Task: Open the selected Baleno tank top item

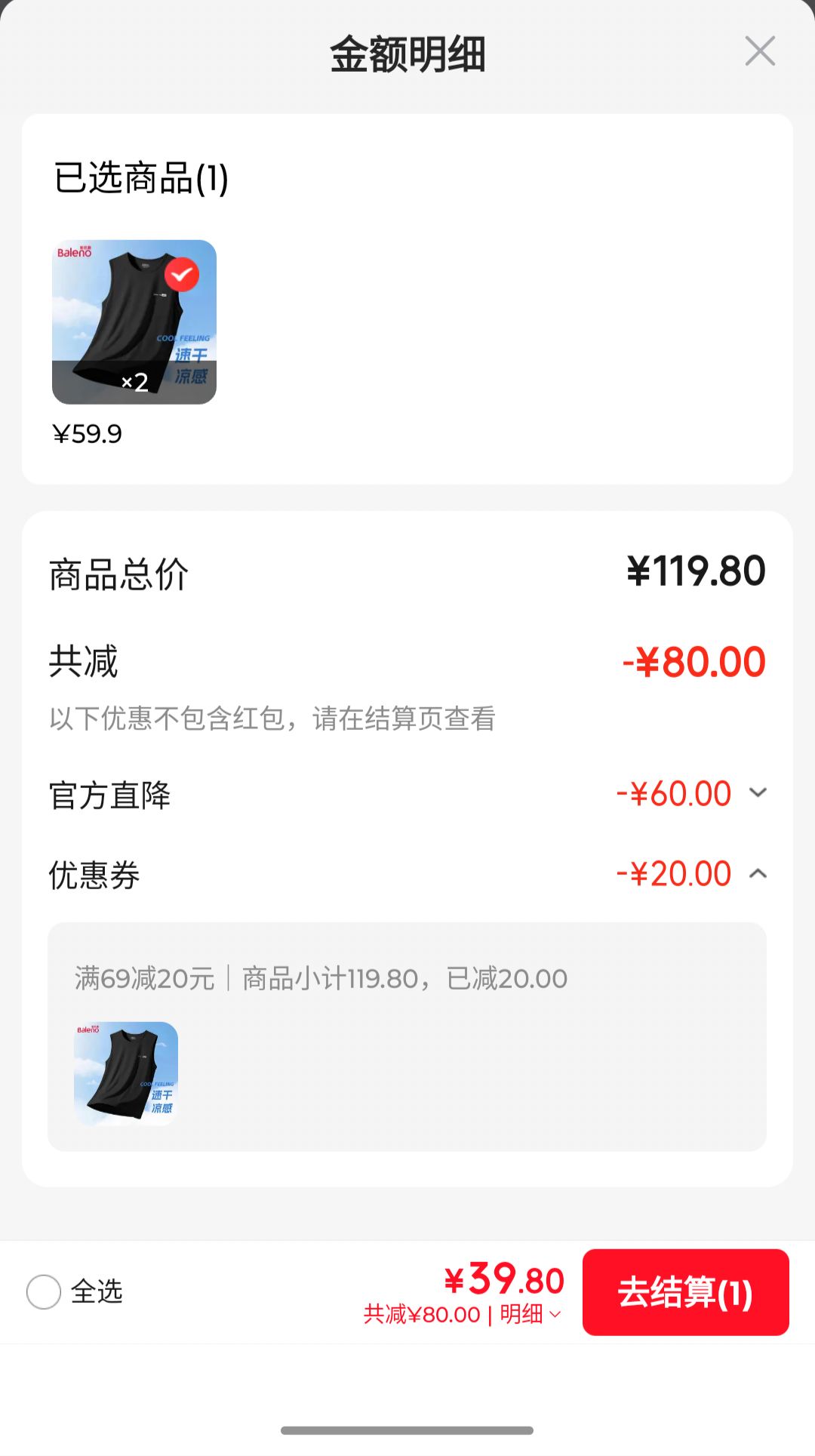Action: click(134, 322)
